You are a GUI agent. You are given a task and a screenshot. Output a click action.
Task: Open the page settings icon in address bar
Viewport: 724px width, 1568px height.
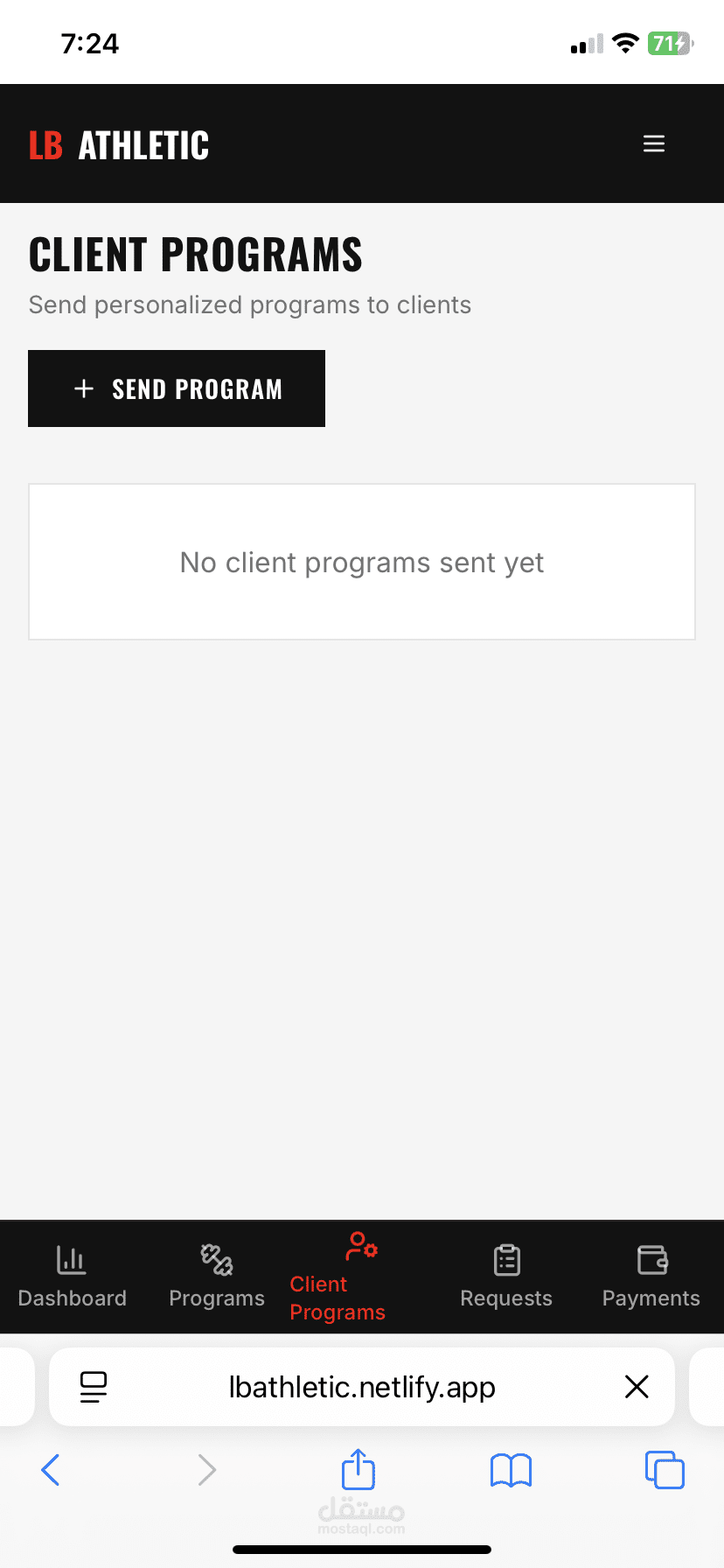(94, 1387)
